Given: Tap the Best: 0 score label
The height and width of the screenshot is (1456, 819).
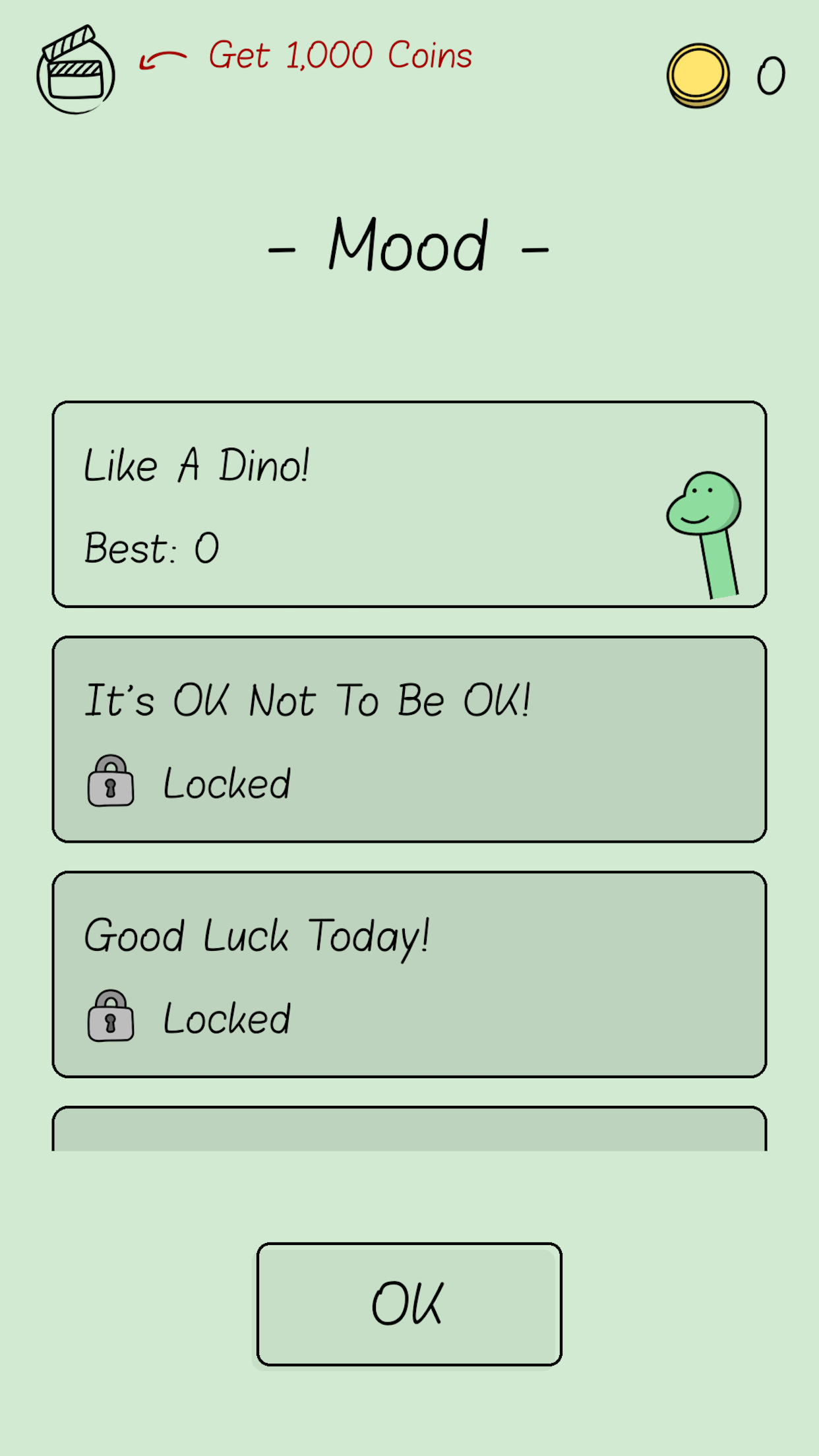Looking at the screenshot, I should (152, 547).
